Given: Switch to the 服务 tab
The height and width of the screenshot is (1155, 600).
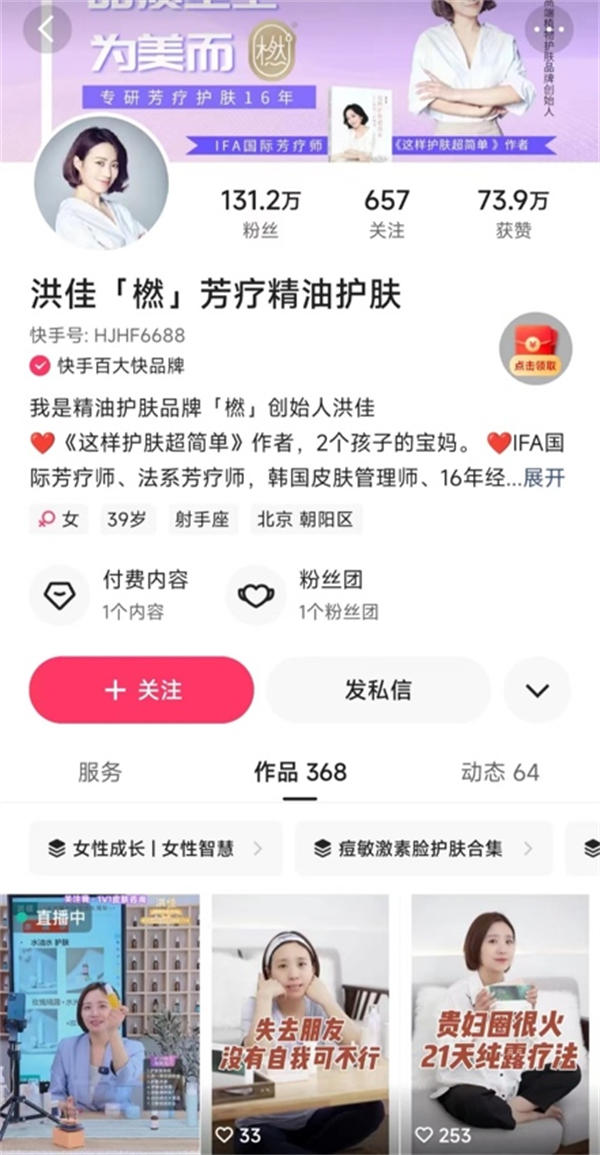Looking at the screenshot, I should point(100,772).
